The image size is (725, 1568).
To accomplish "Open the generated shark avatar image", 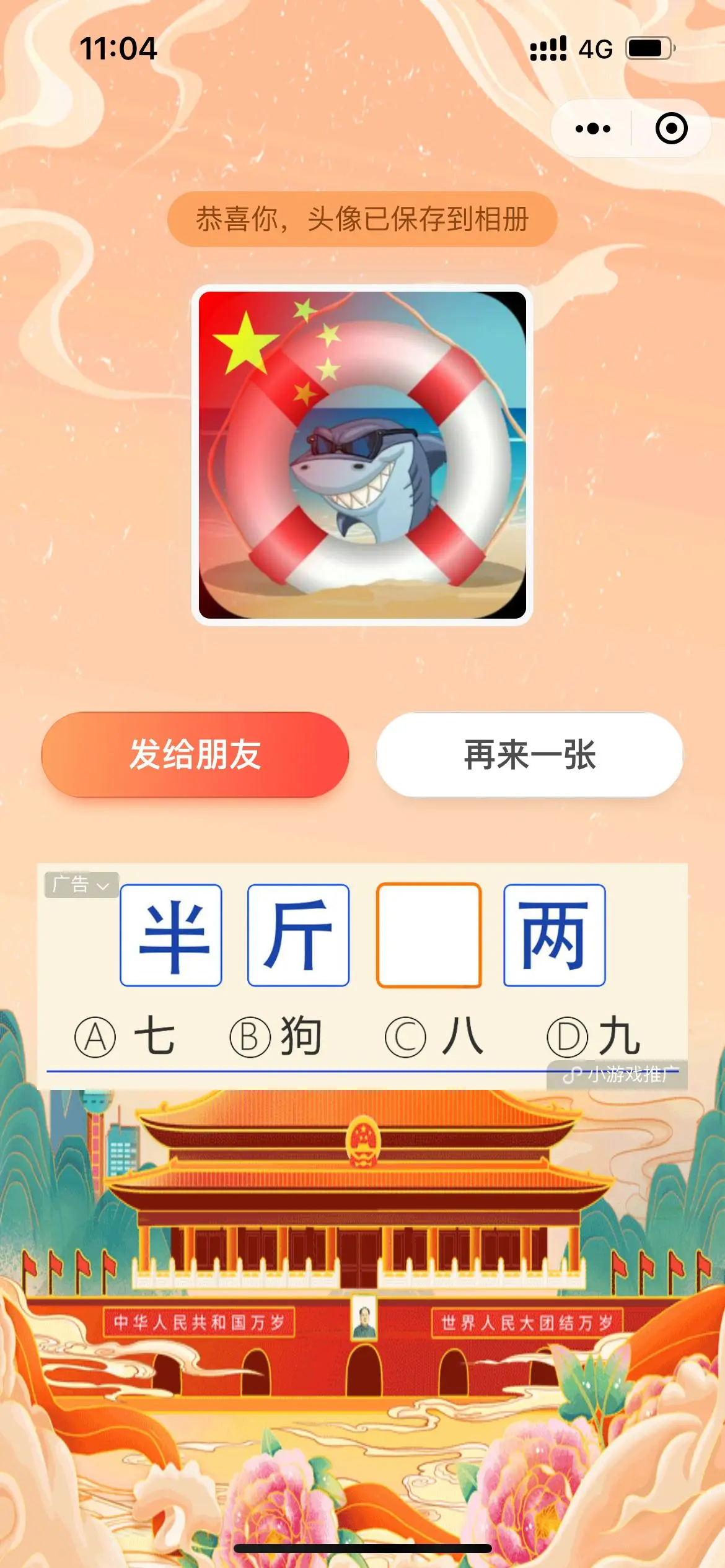I will click(362, 455).
